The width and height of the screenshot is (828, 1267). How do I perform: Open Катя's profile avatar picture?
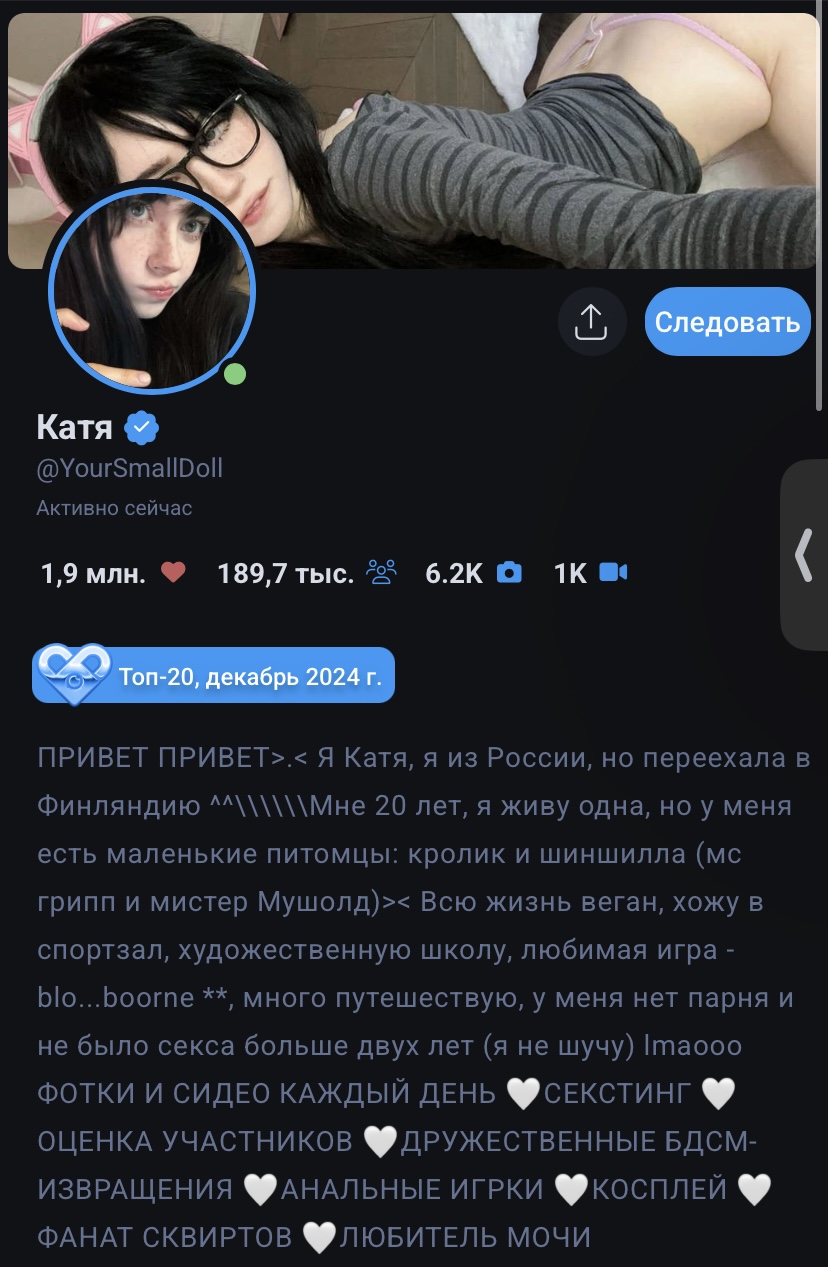151,291
